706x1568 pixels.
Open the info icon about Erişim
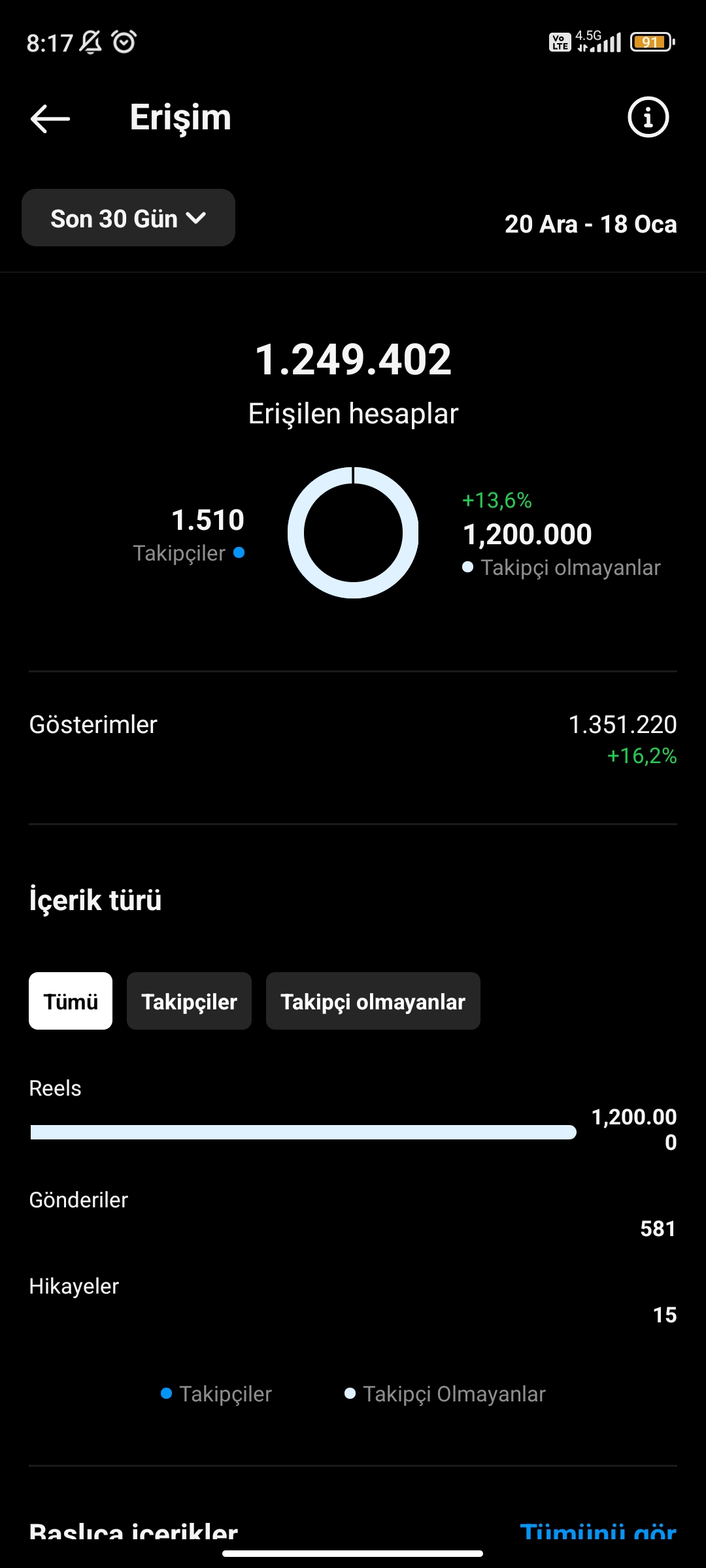pos(648,118)
